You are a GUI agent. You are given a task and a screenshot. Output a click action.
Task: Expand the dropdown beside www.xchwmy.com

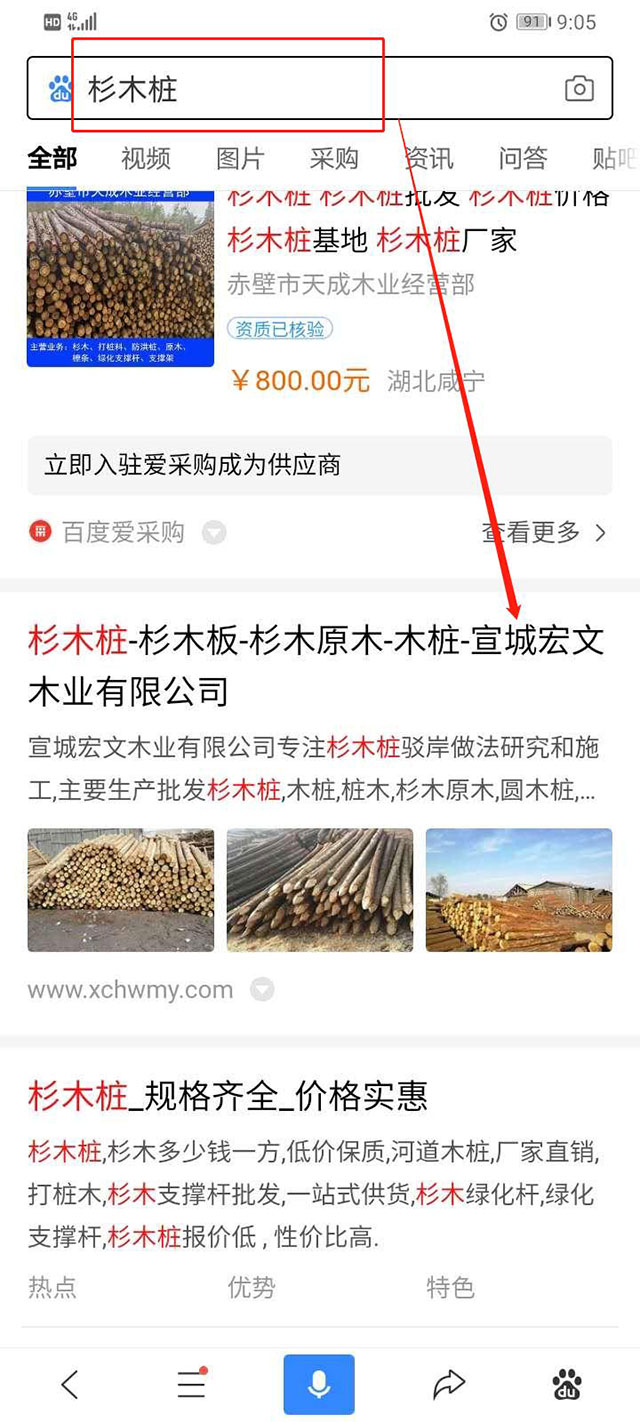(x=261, y=990)
